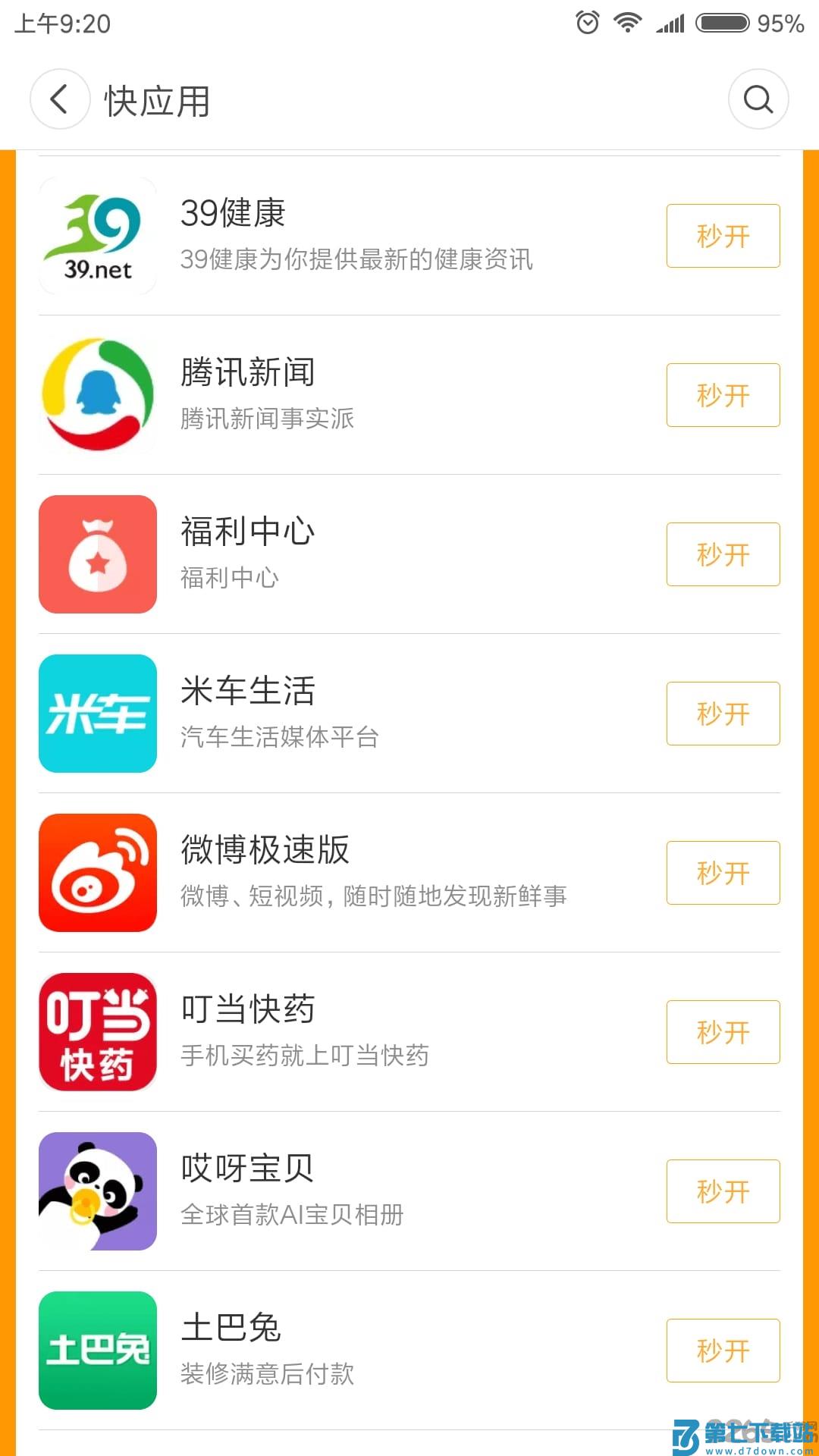Tap the 秒开 button beside 哎呀宝贝
Screen dimensions: 819x1456
click(723, 1191)
